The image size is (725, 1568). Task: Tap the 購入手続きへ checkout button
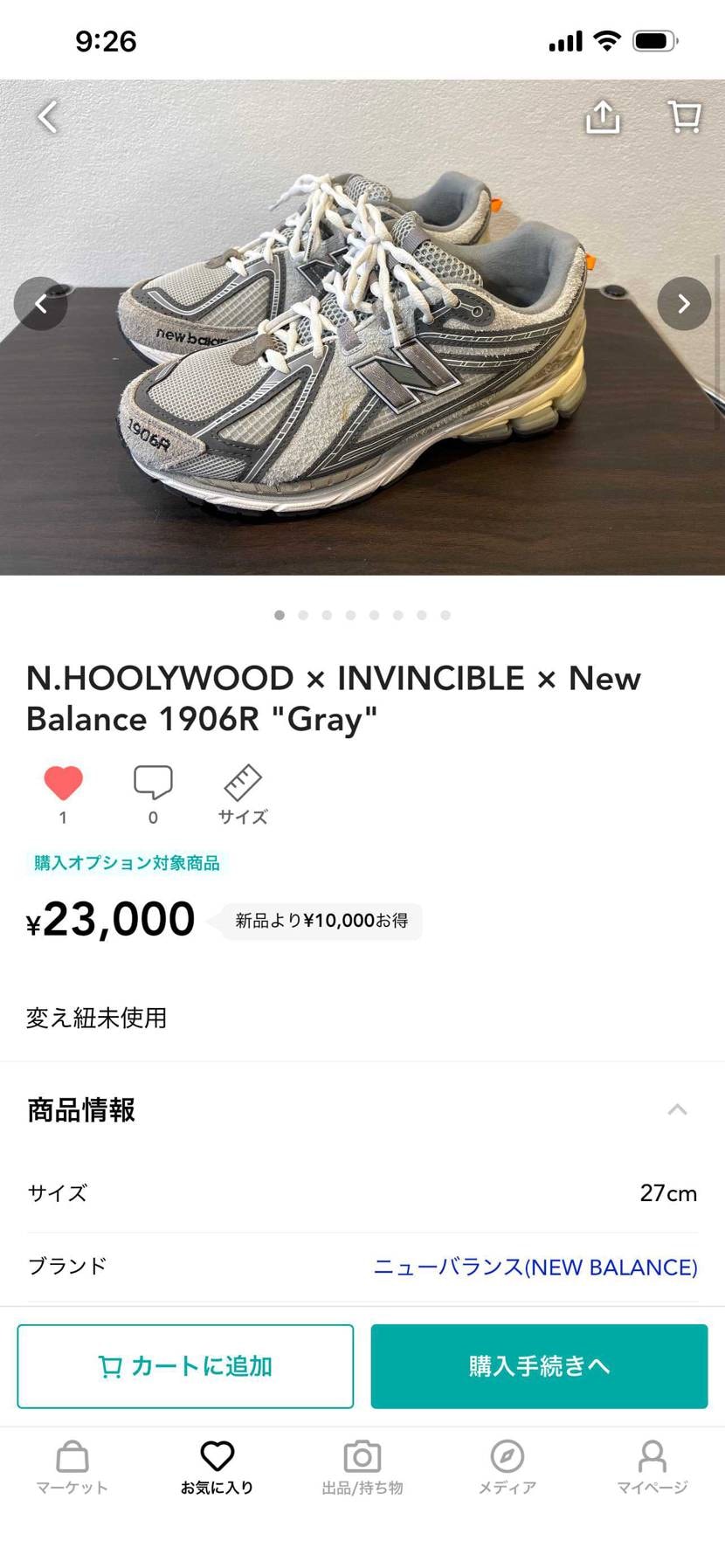(538, 1366)
